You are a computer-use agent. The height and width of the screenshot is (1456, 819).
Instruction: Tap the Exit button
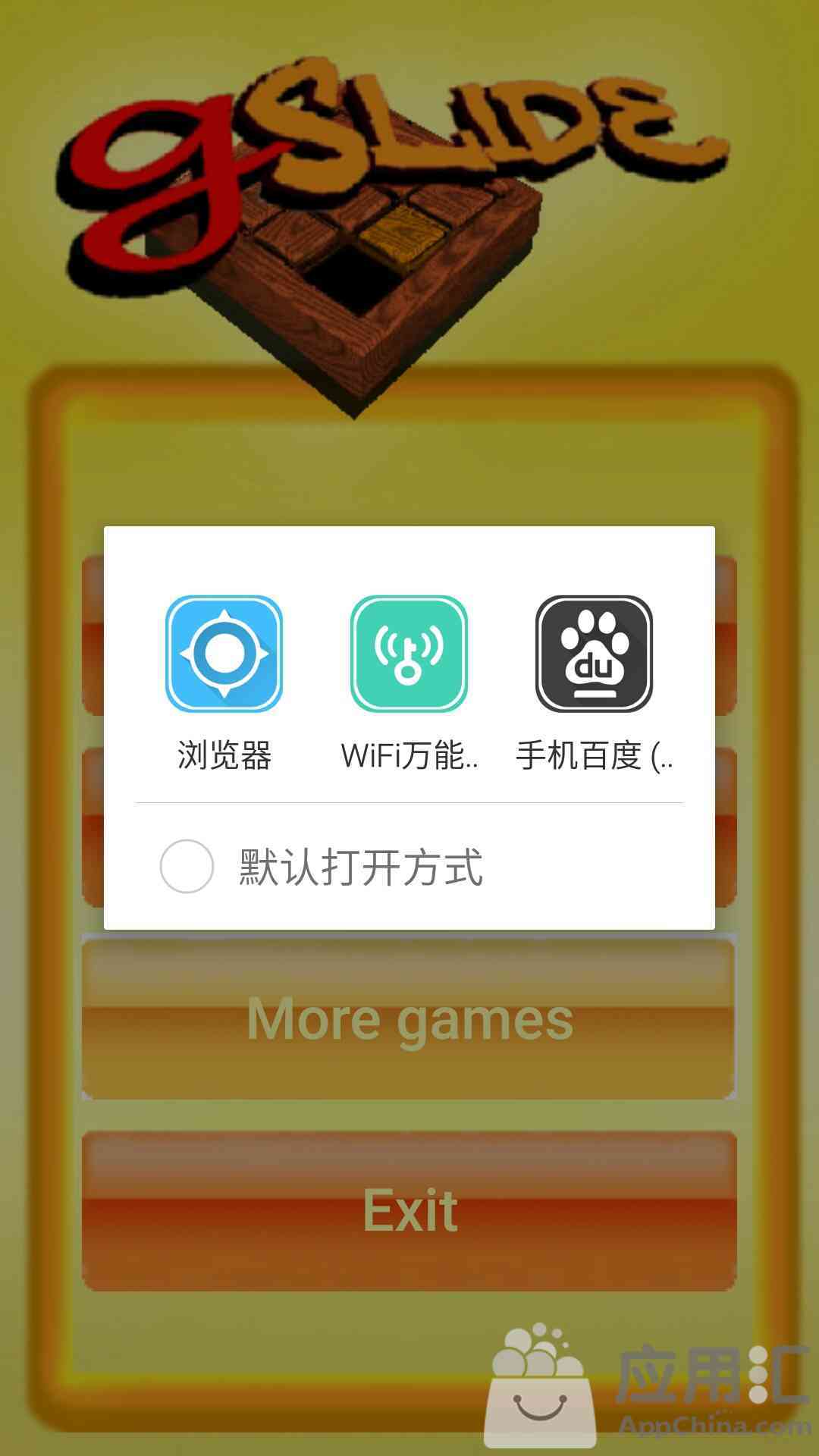click(409, 1211)
